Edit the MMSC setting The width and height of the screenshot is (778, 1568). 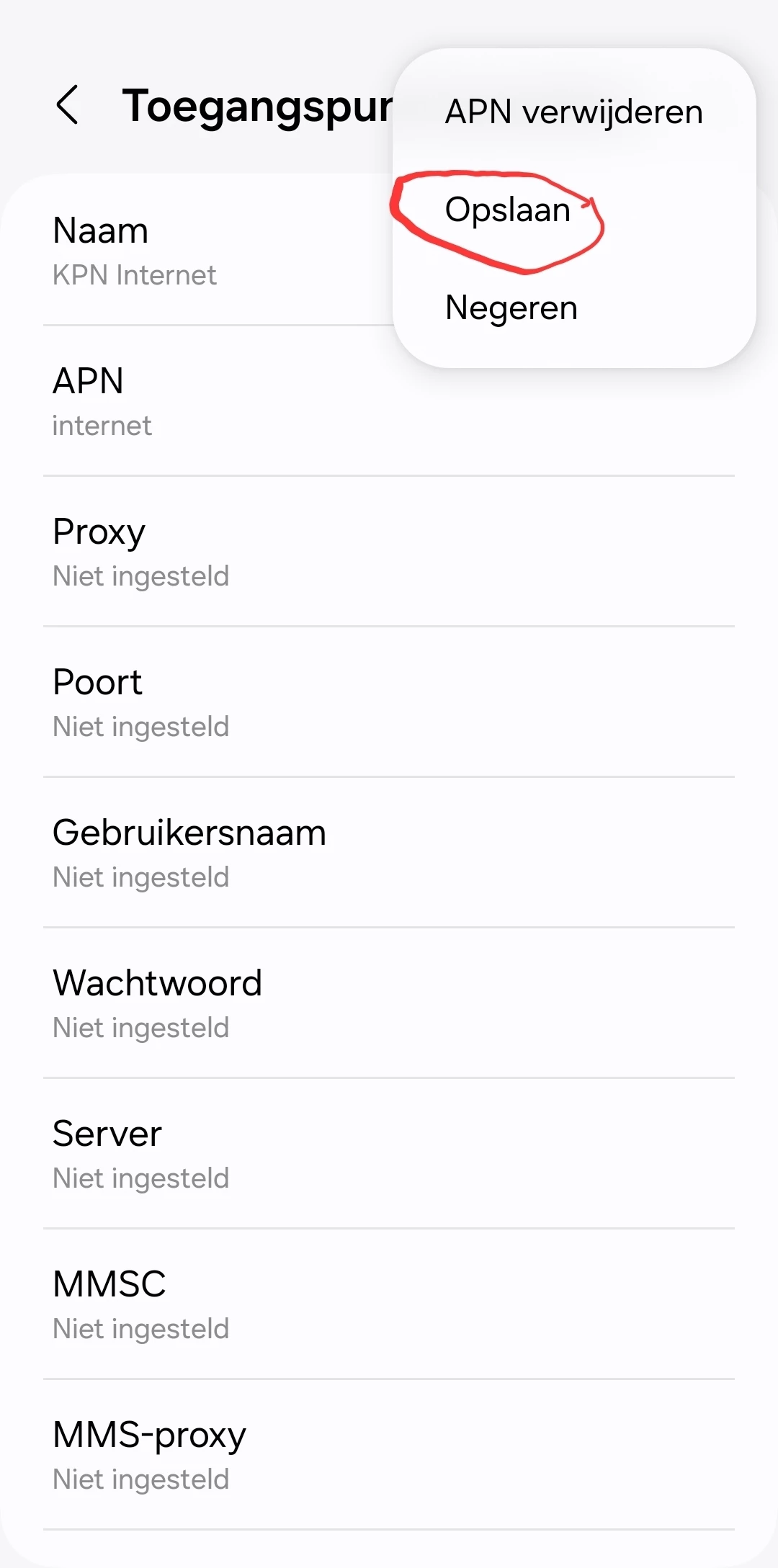[x=389, y=1305]
